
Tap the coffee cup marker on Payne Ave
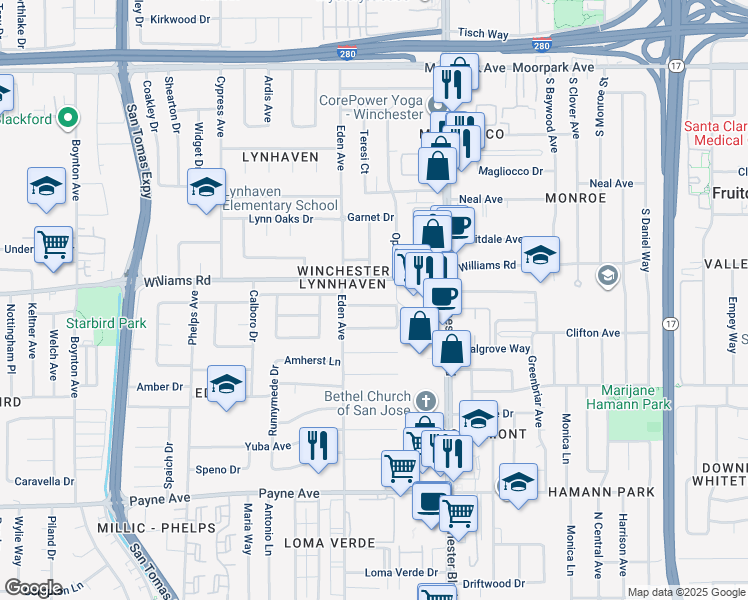432,503
